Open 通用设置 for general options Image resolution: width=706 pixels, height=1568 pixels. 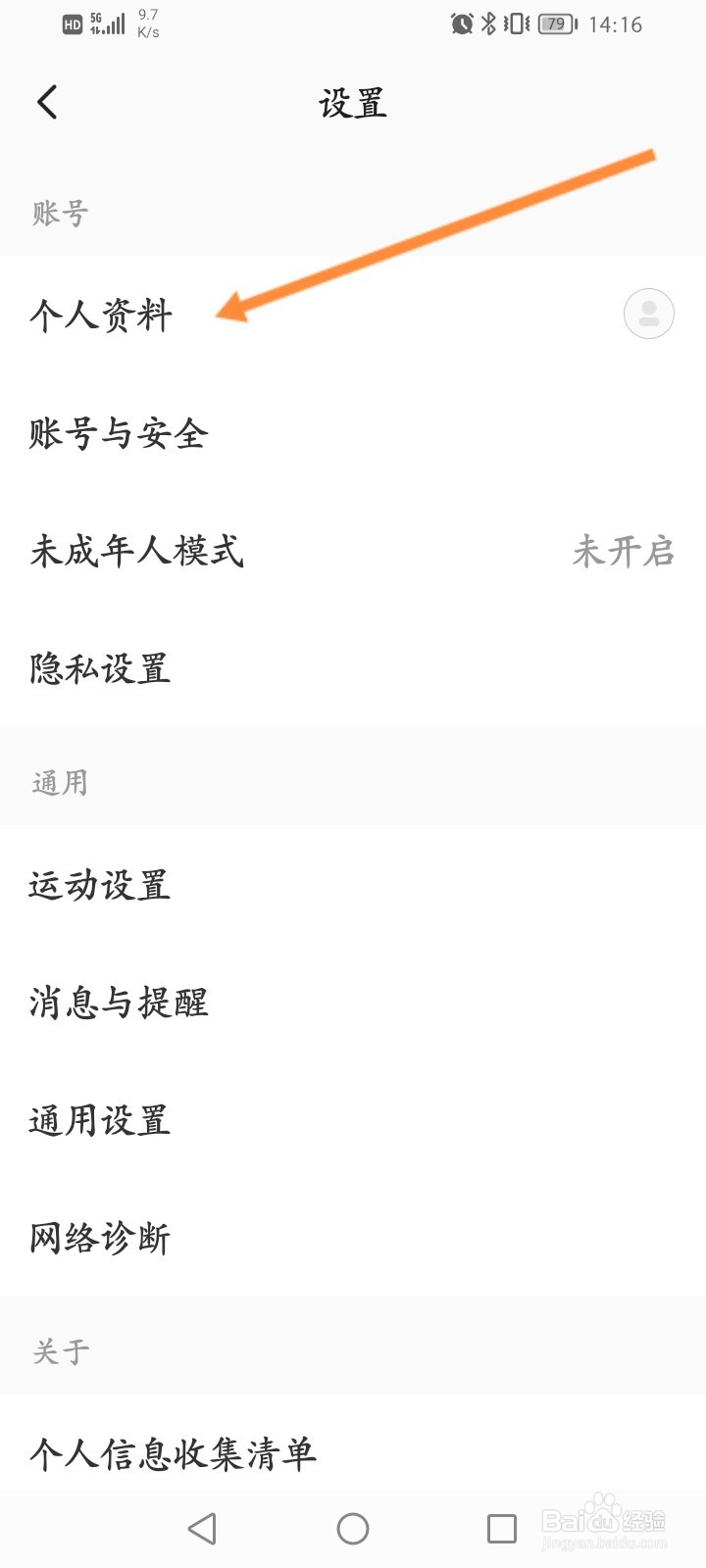pyautogui.click(x=100, y=1120)
